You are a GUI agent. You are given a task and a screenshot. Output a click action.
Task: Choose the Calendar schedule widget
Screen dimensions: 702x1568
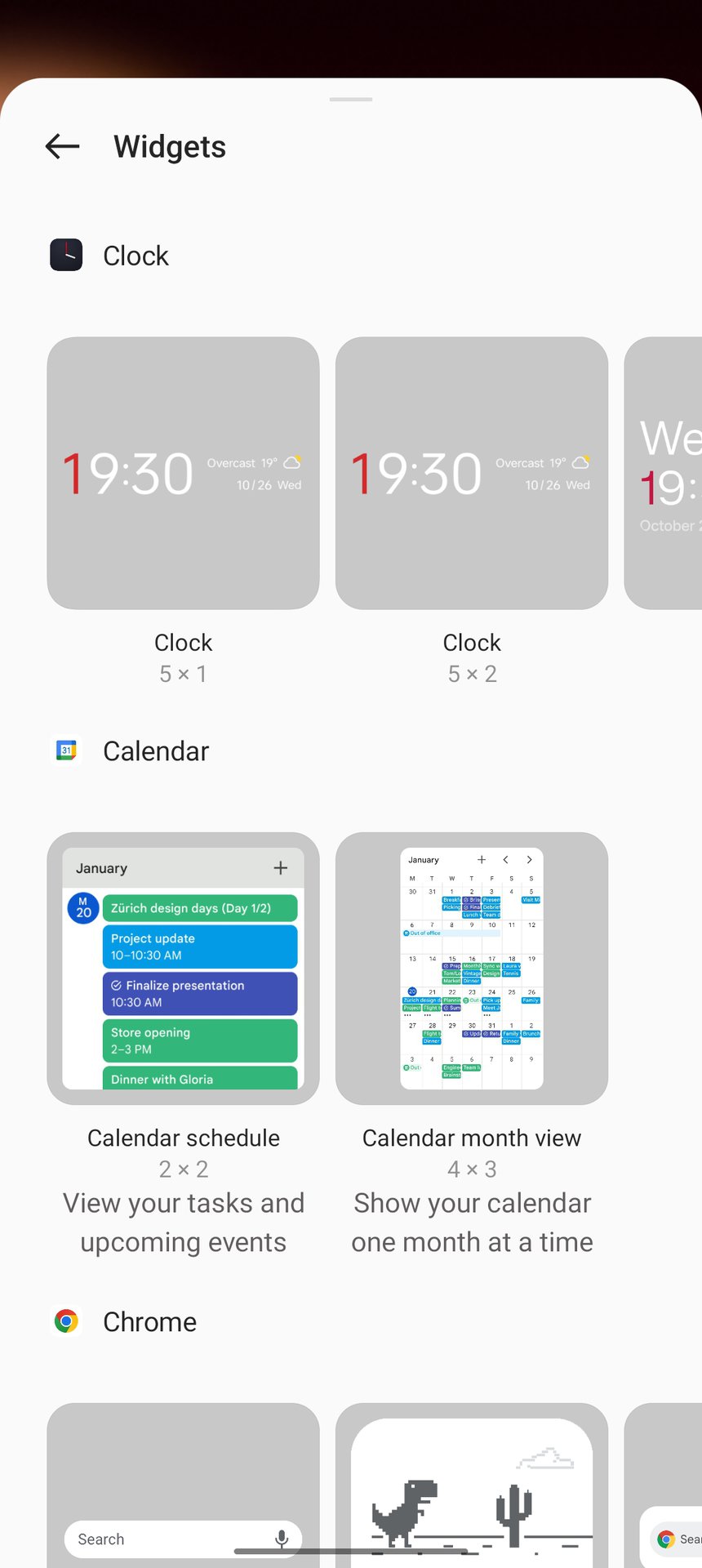click(183, 969)
